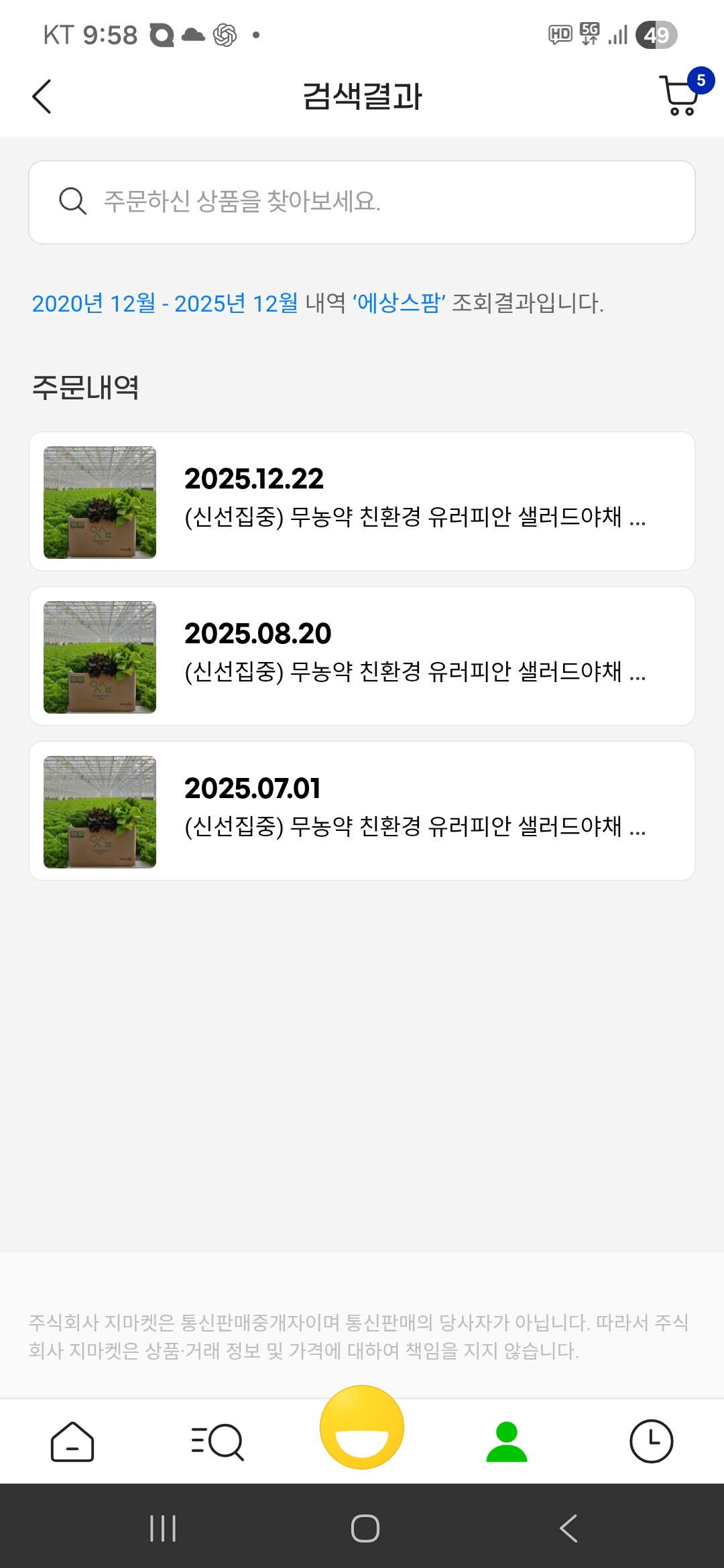
Task: Open the my page profile tab
Action: pyautogui.click(x=507, y=1441)
